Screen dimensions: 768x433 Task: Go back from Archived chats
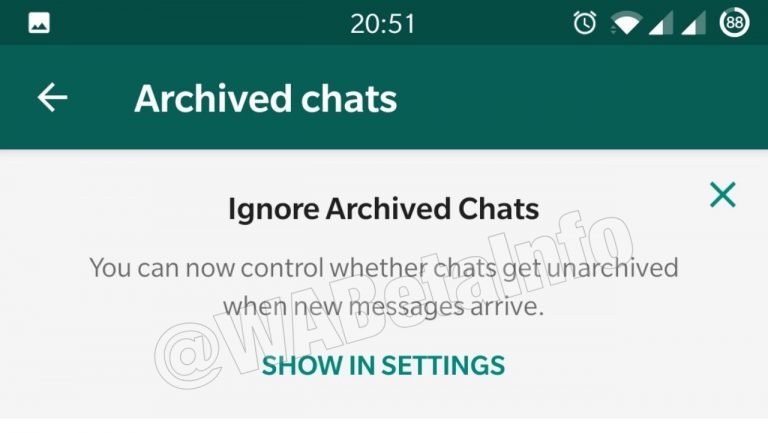pyautogui.click(x=52, y=97)
